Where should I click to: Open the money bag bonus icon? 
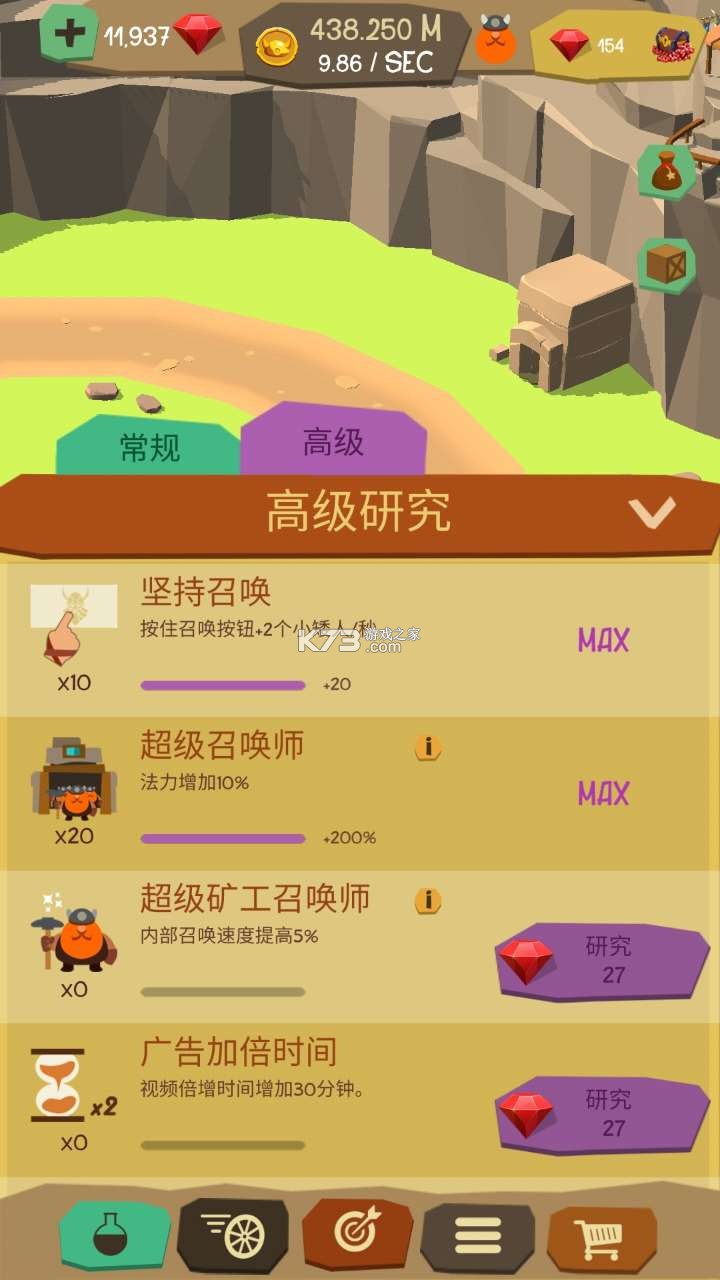[x=665, y=173]
